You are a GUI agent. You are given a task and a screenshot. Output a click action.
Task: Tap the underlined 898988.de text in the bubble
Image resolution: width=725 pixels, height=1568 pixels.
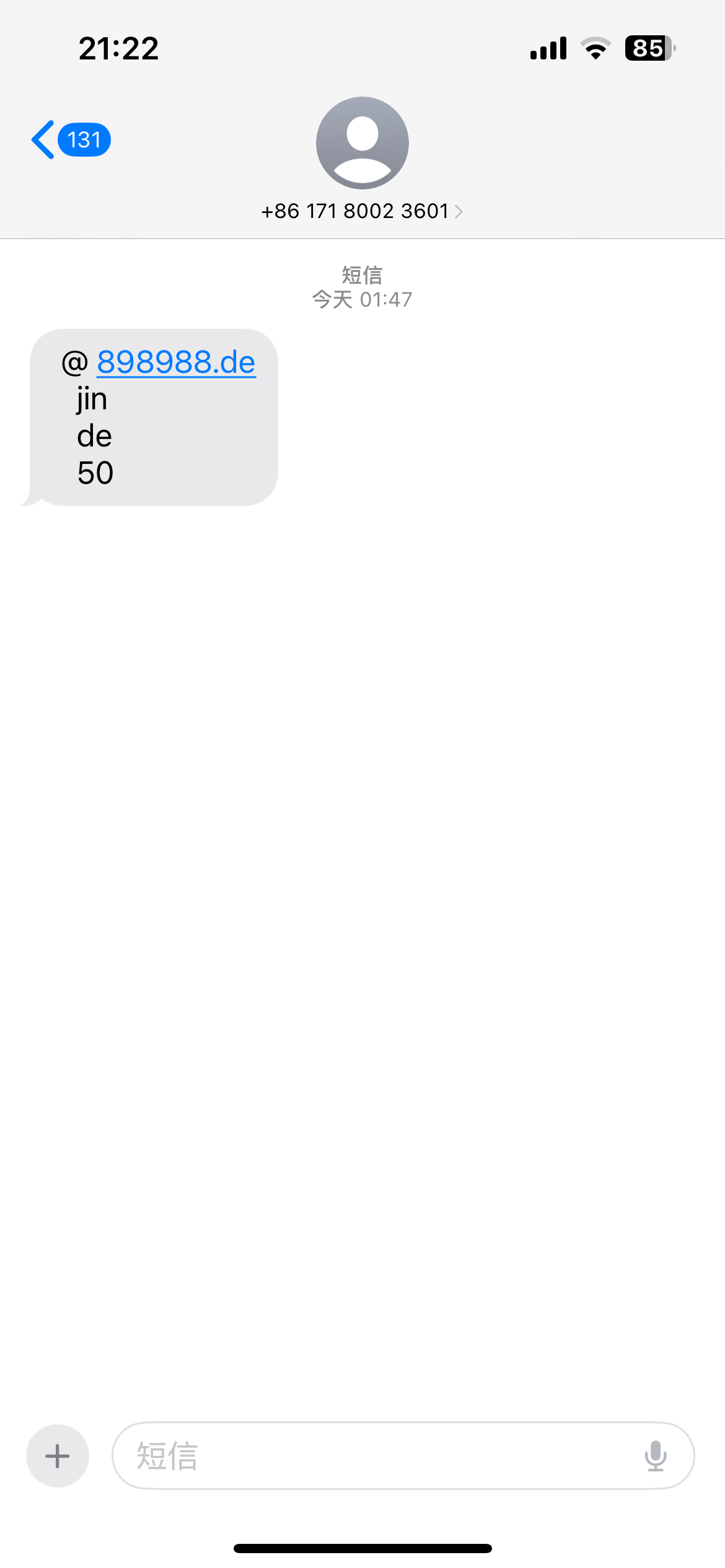pyautogui.click(x=175, y=363)
